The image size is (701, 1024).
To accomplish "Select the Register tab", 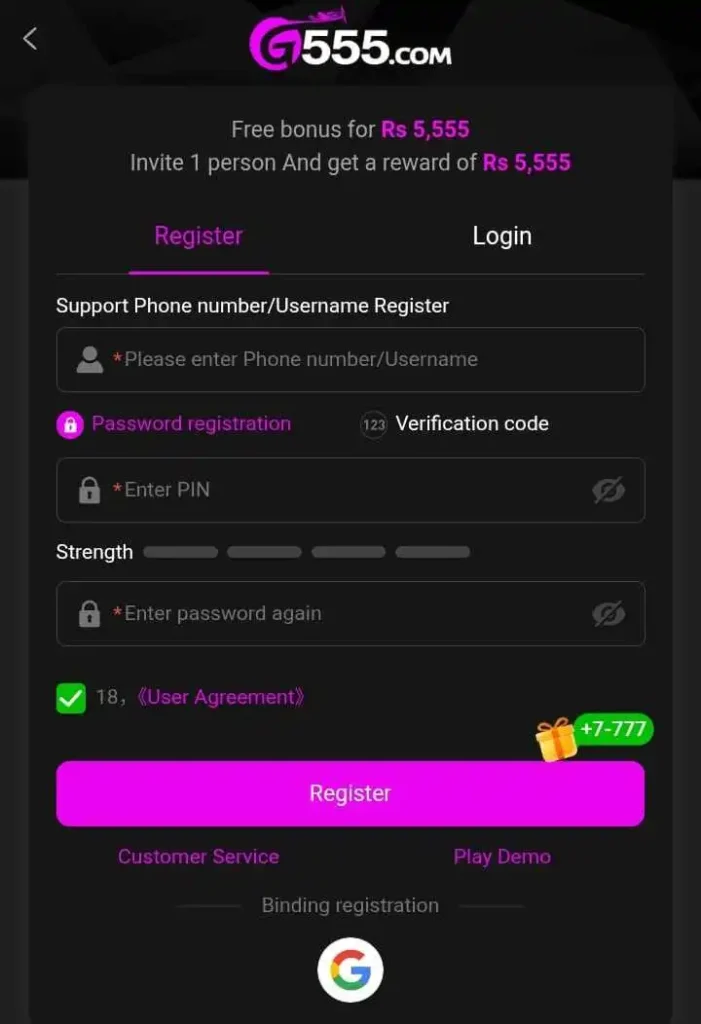I will [198, 236].
